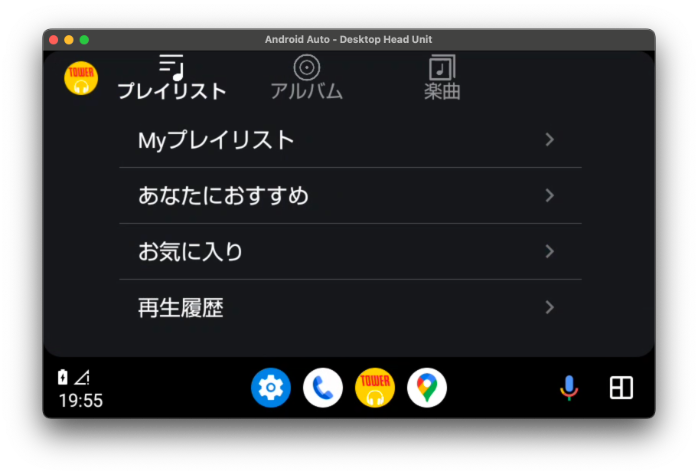
Task: Open お気に入り list
Action: click(350, 251)
